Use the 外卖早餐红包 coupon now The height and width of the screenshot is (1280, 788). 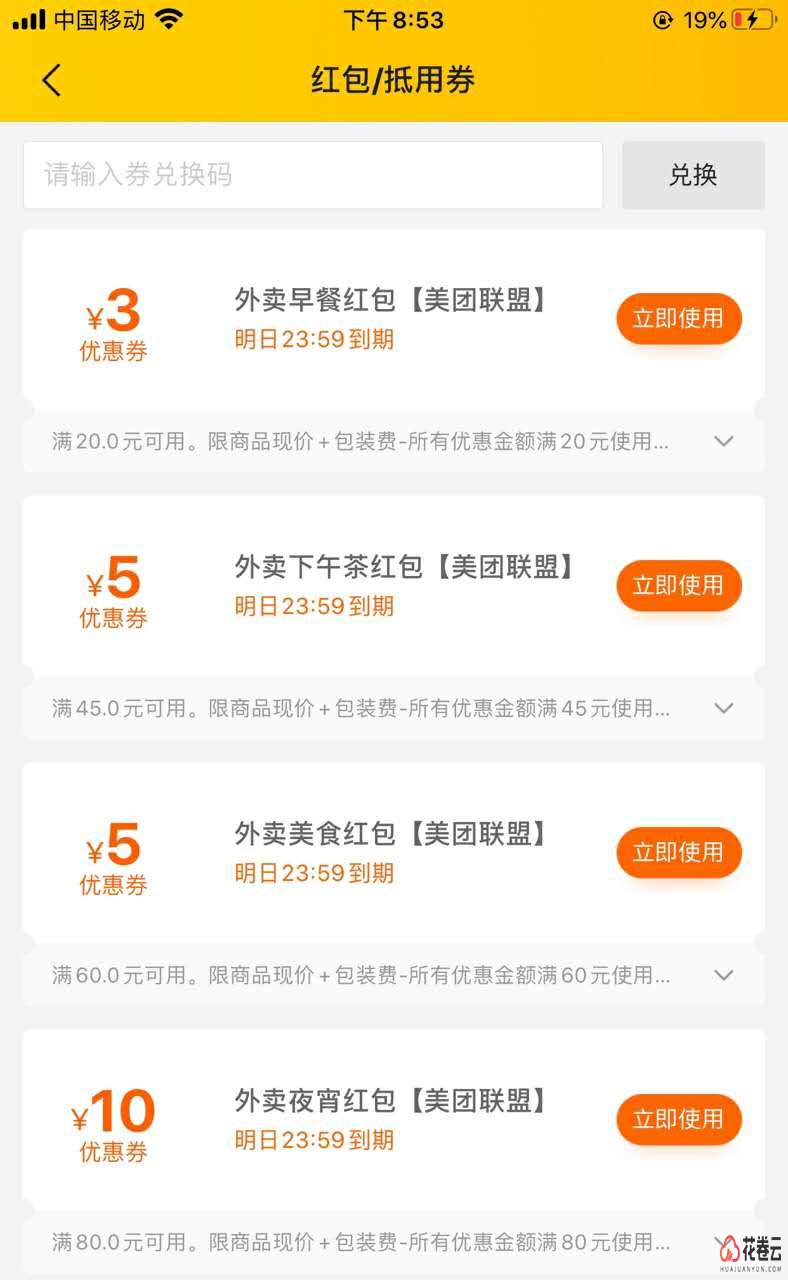[x=678, y=319]
